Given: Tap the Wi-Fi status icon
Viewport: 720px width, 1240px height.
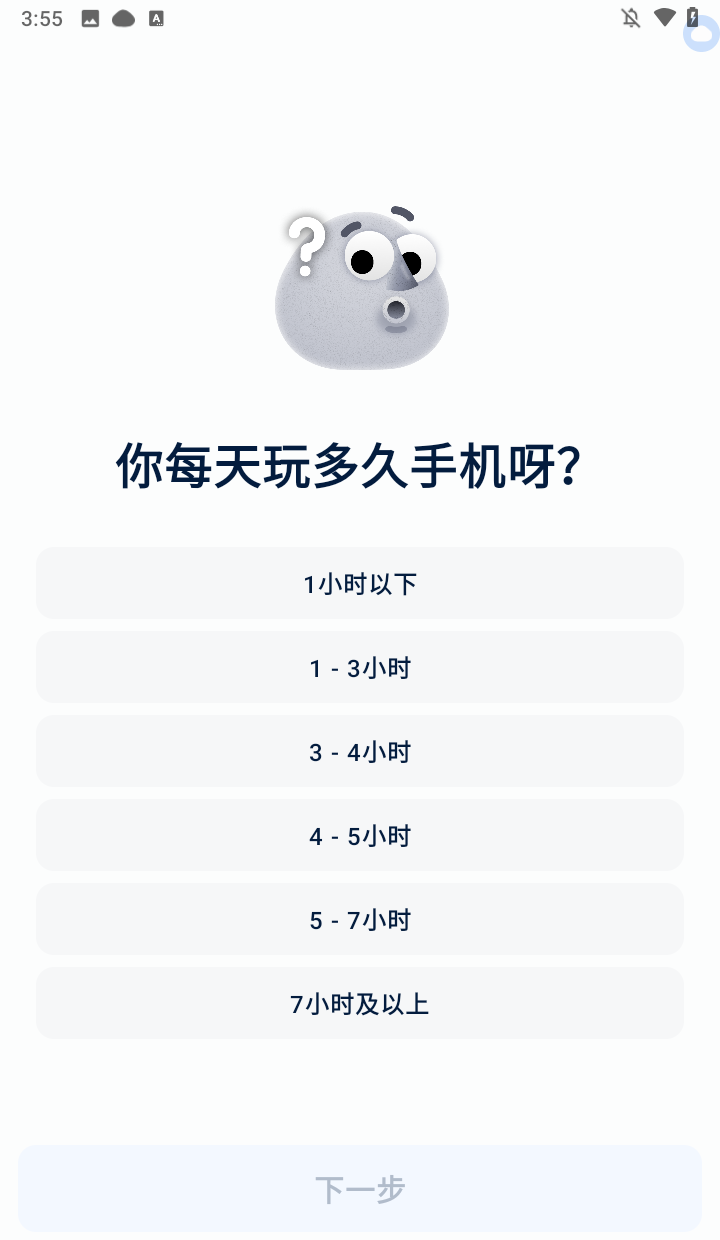Looking at the screenshot, I should pyautogui.click(x=665, y=17).
